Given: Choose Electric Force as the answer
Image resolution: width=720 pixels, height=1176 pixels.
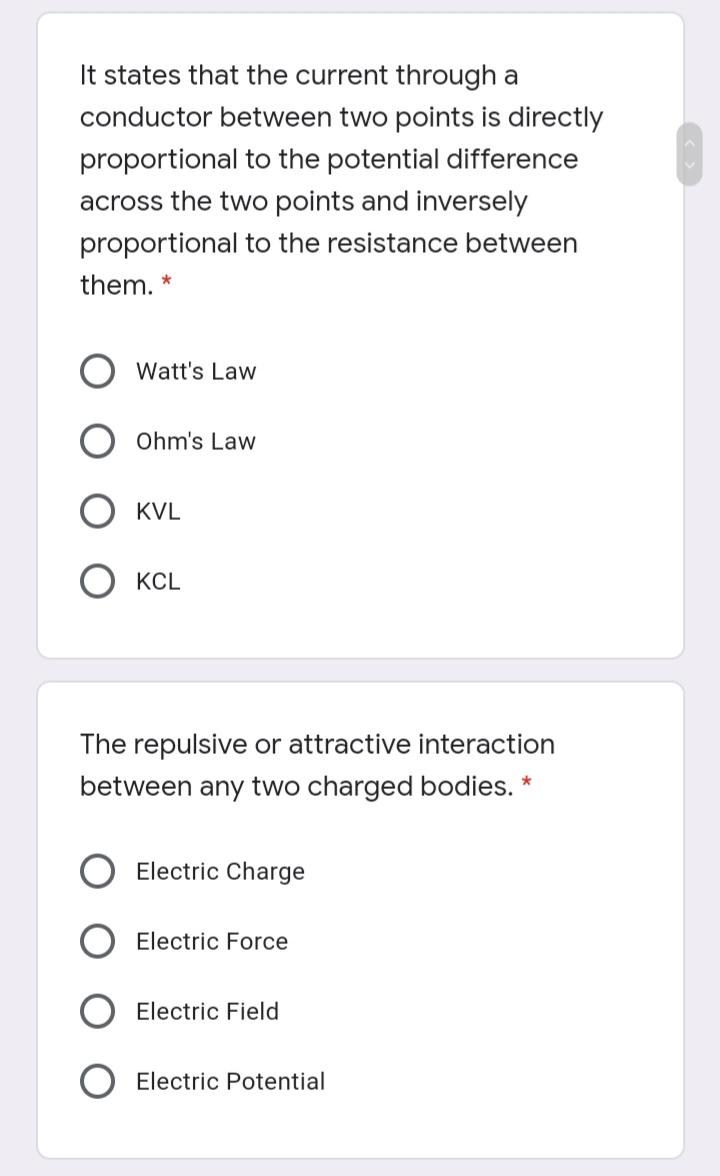Looking at the screenshot, I should coord(97,942).
